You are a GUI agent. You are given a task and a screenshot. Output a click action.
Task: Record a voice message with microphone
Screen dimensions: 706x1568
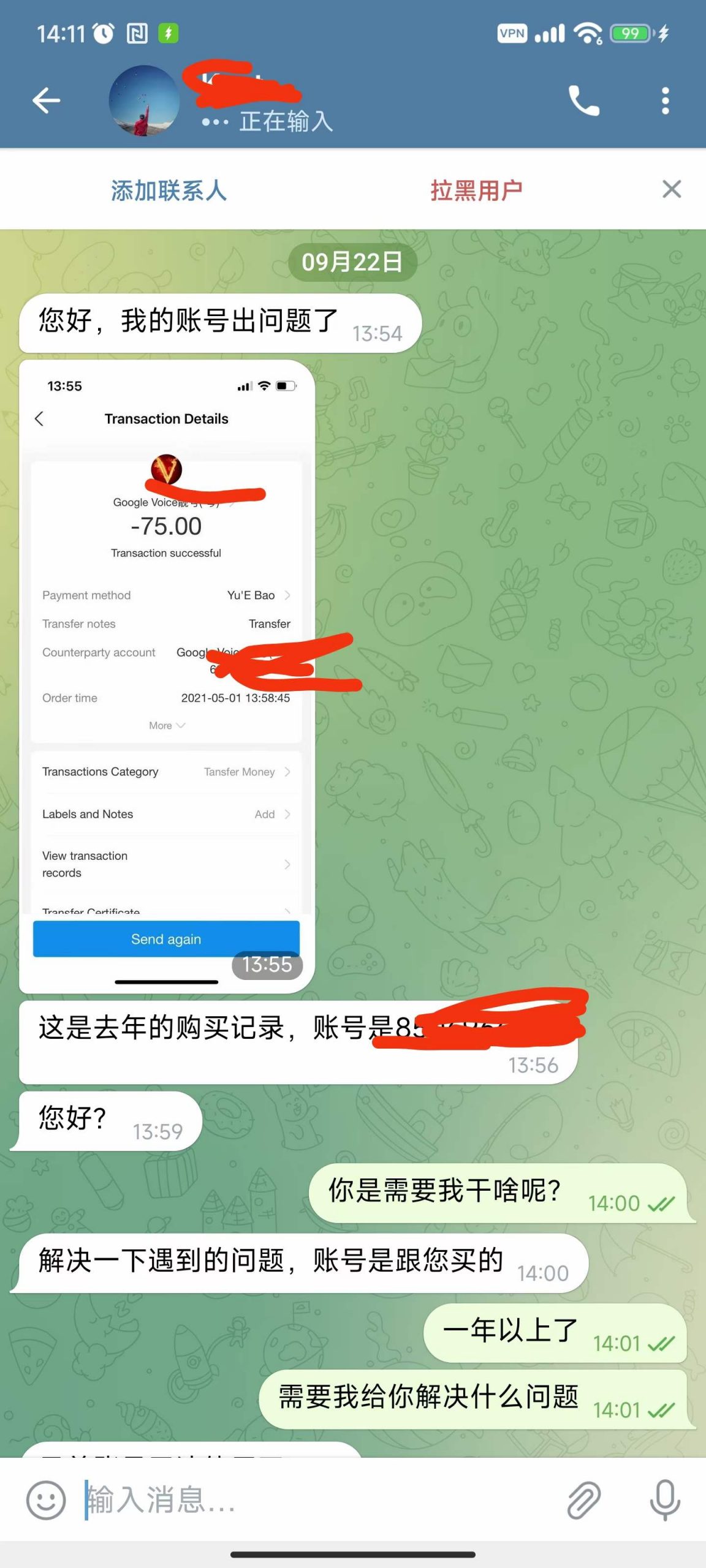point(665,1500)
